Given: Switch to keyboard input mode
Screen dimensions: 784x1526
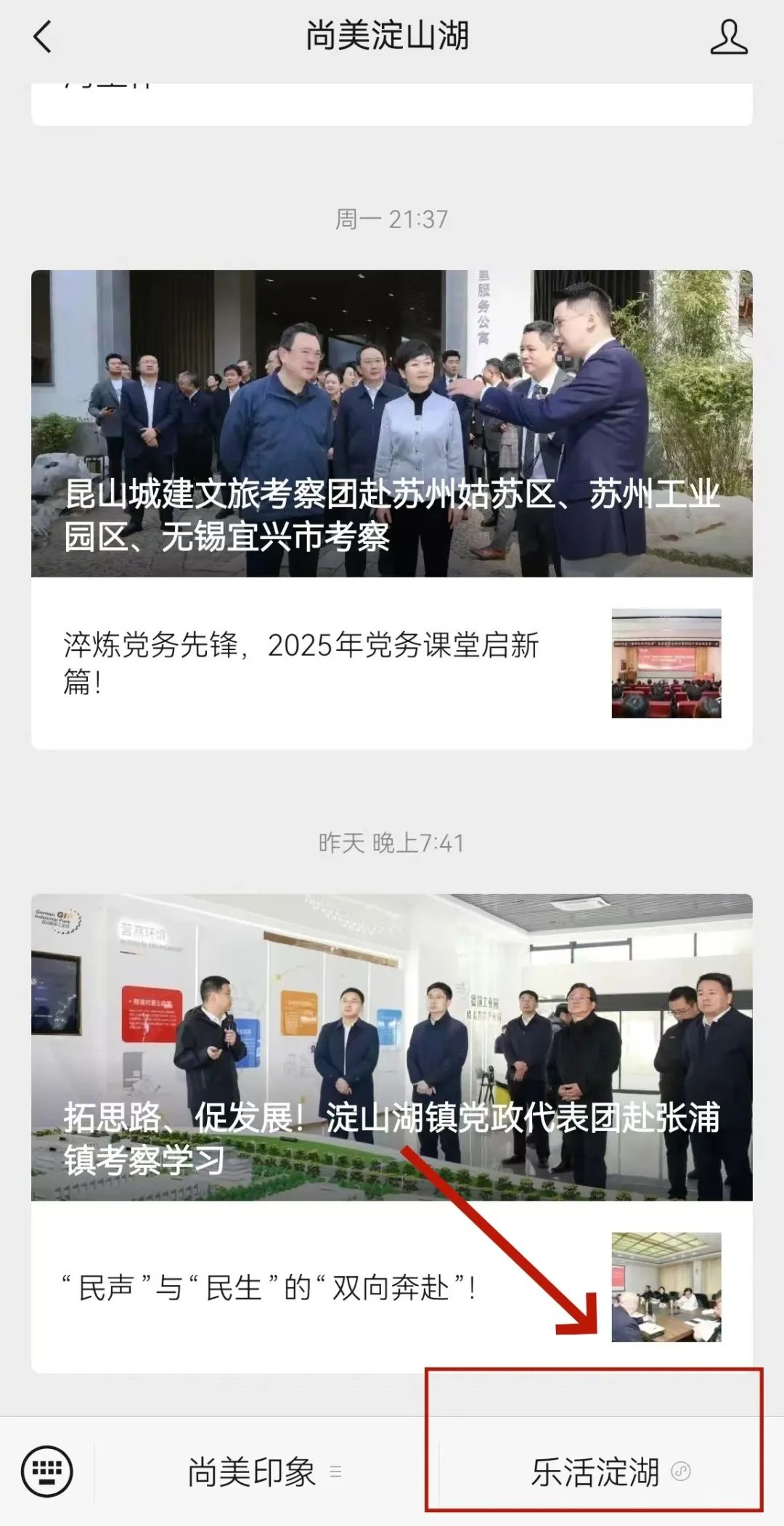Looking at the screenshot, I should 47,1472.
